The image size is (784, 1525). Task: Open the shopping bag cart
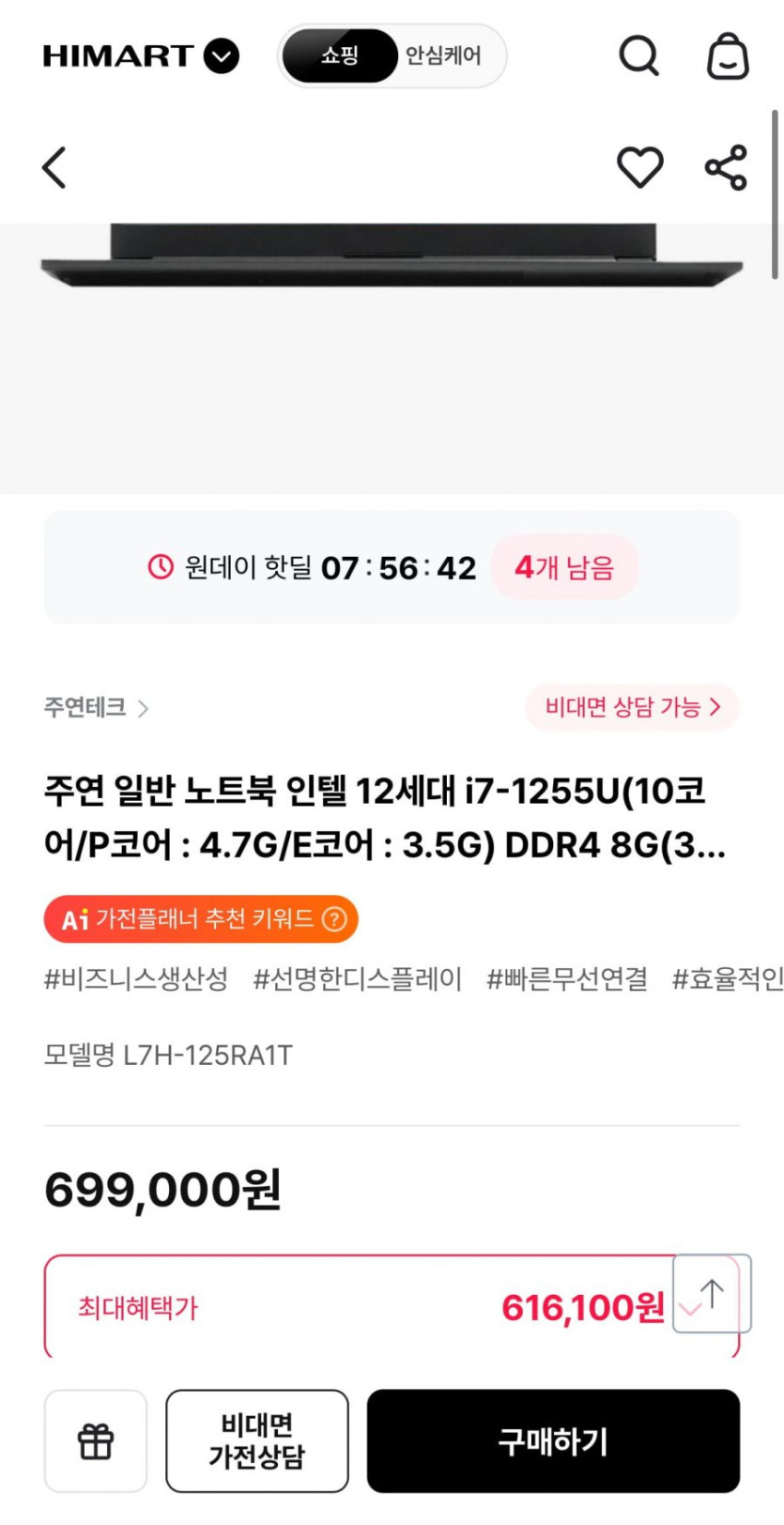[x=728, y=56]
